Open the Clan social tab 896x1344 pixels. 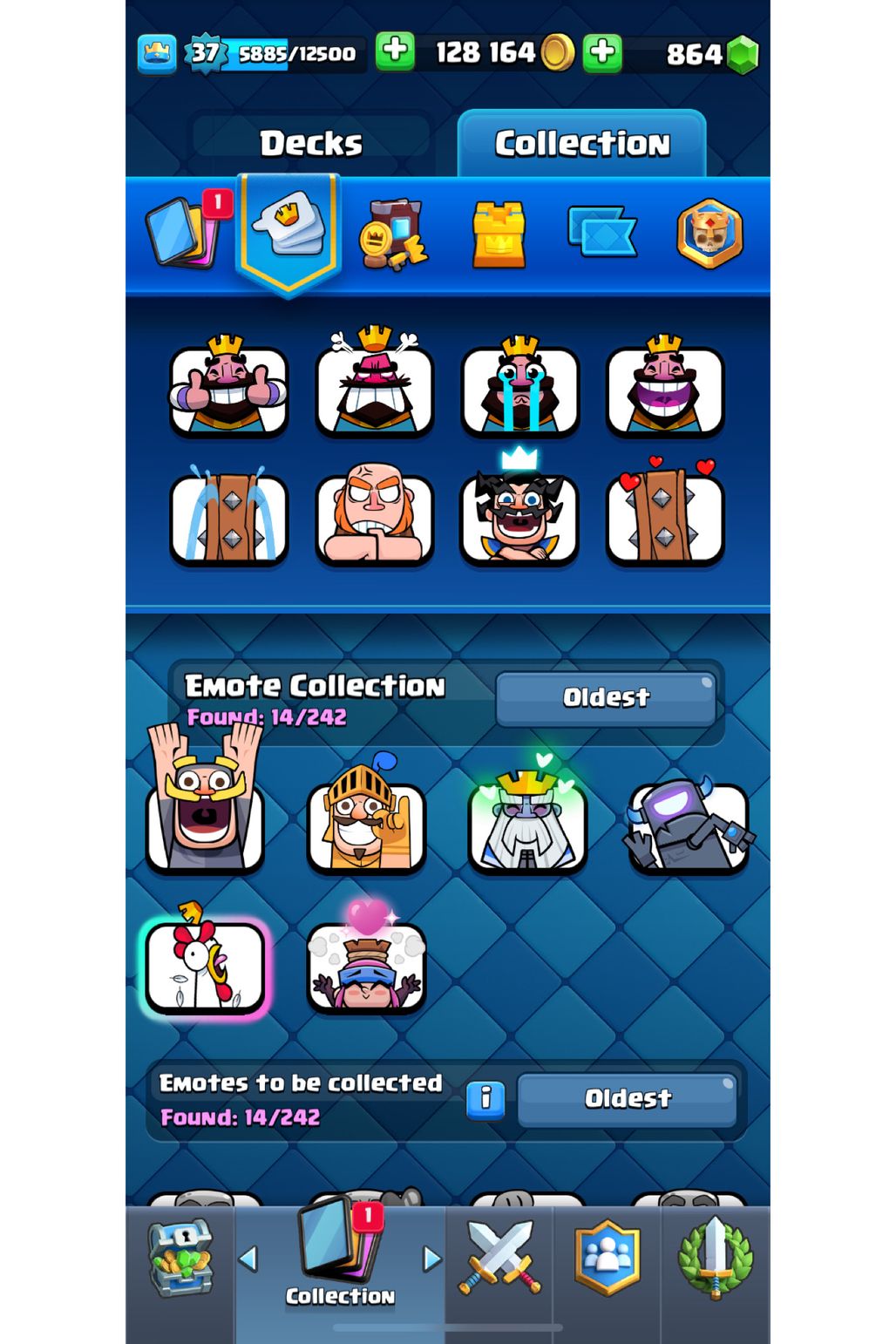coord(608,1259)
